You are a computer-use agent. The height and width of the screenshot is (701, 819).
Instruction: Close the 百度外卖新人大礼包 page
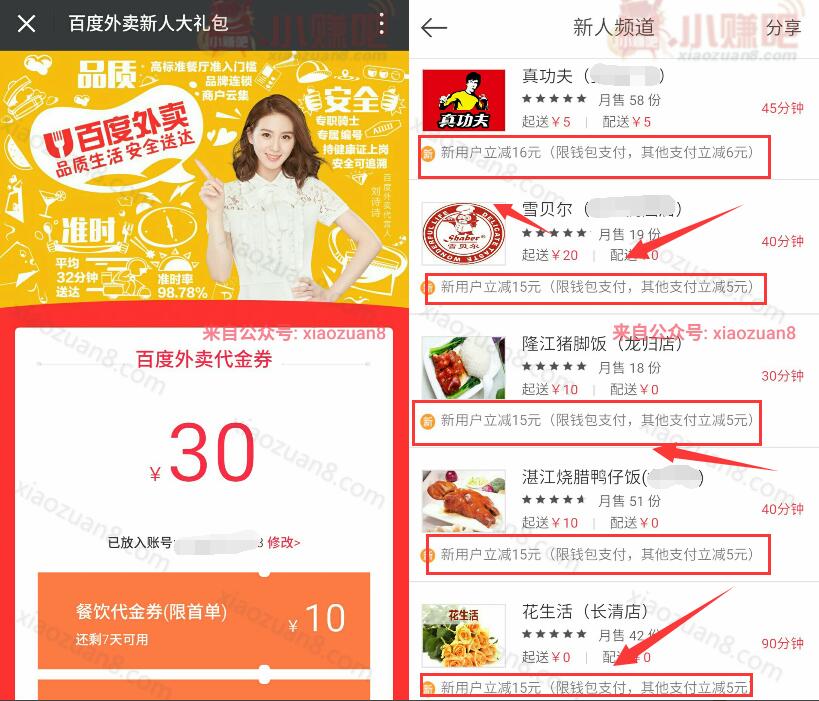tap(27, 24)
